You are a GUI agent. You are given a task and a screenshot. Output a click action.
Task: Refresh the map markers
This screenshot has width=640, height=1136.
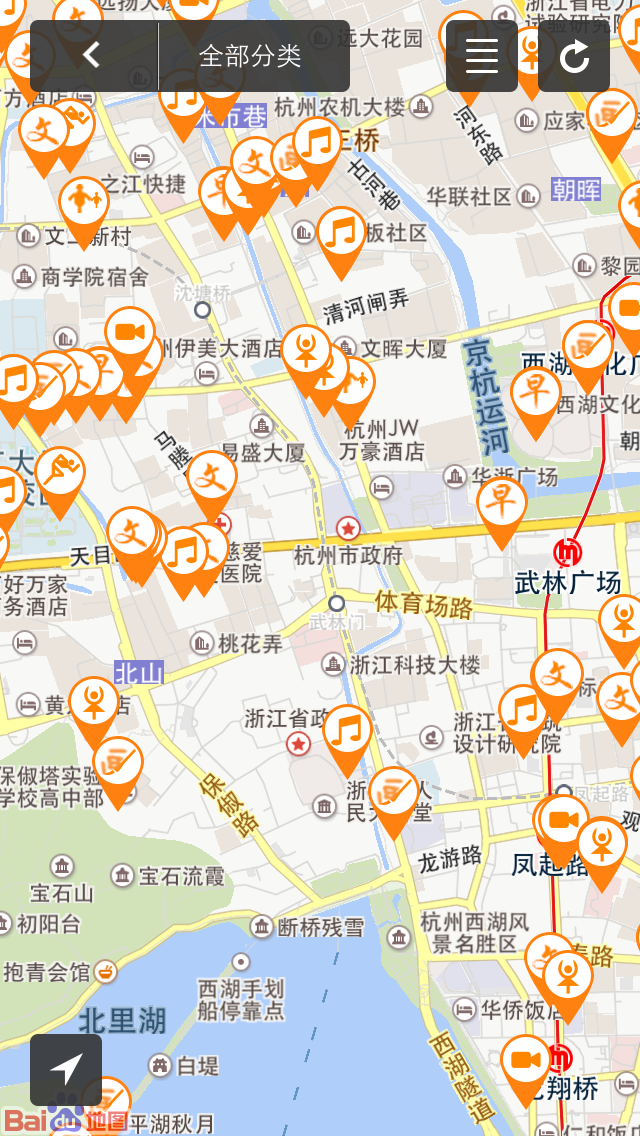[574, 56]
